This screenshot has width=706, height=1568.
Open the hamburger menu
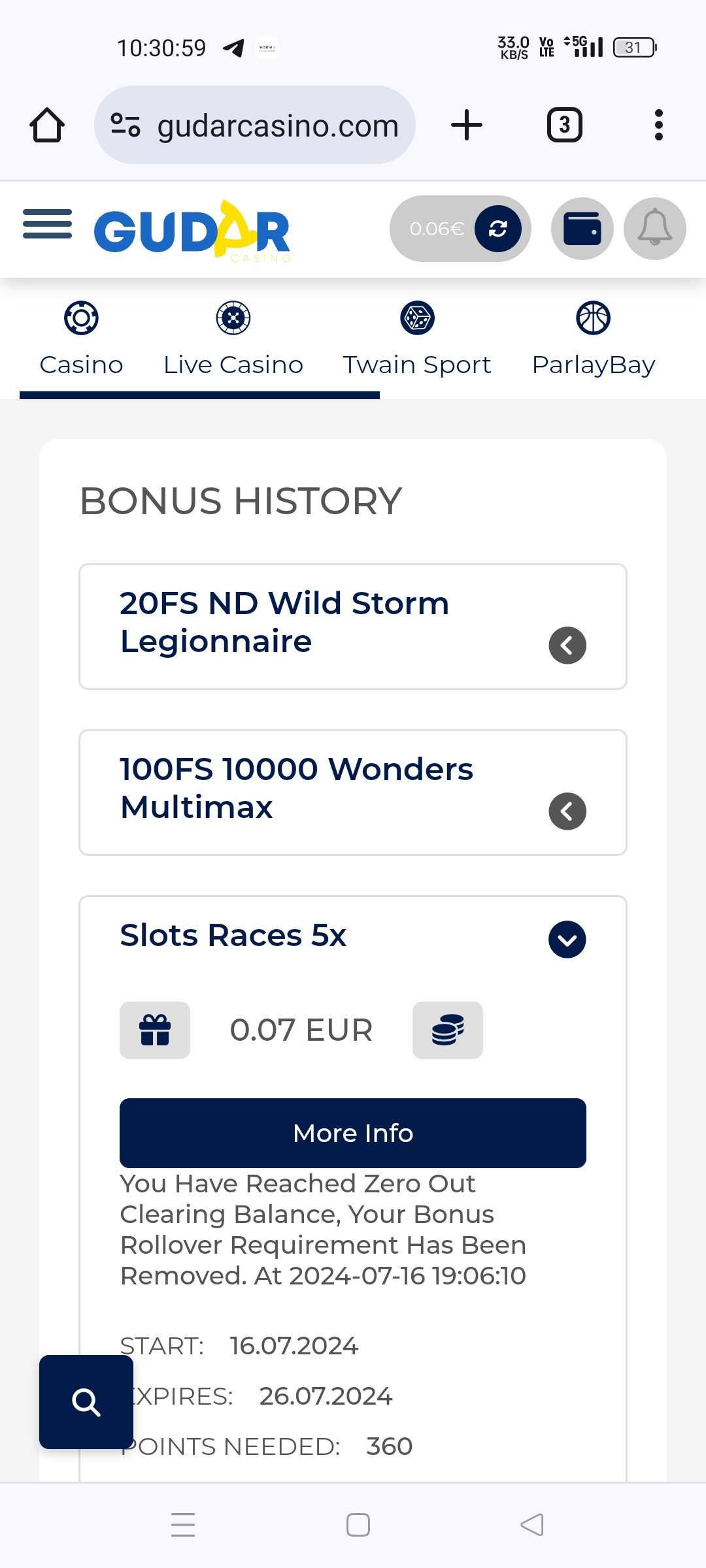click(47, 224)
